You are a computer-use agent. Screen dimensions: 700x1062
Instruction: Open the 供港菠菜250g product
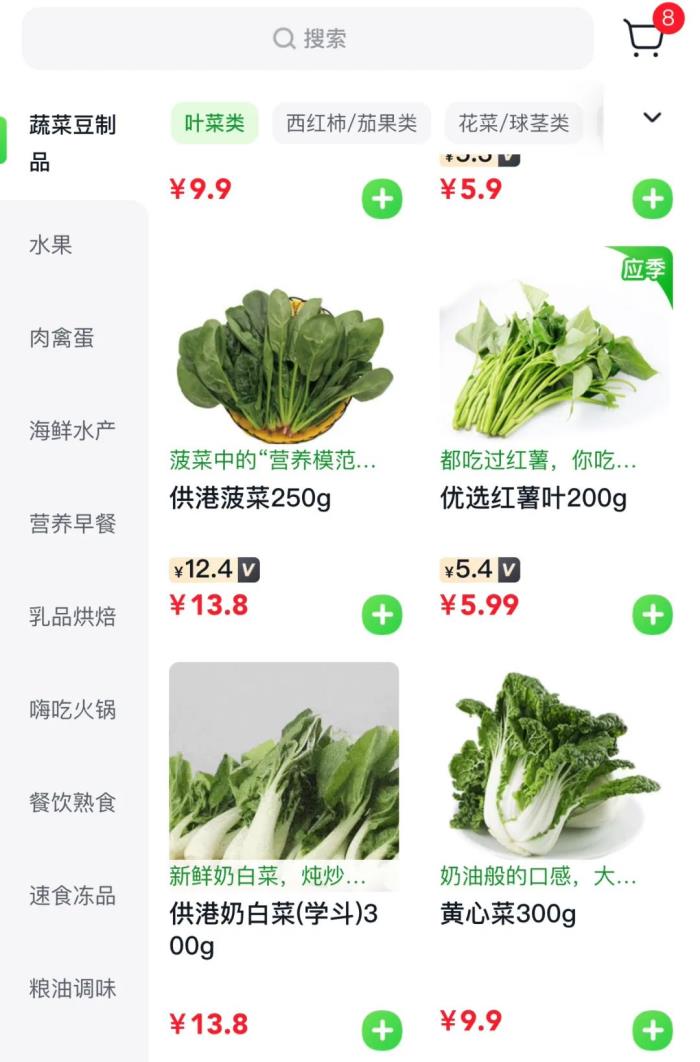285,365
